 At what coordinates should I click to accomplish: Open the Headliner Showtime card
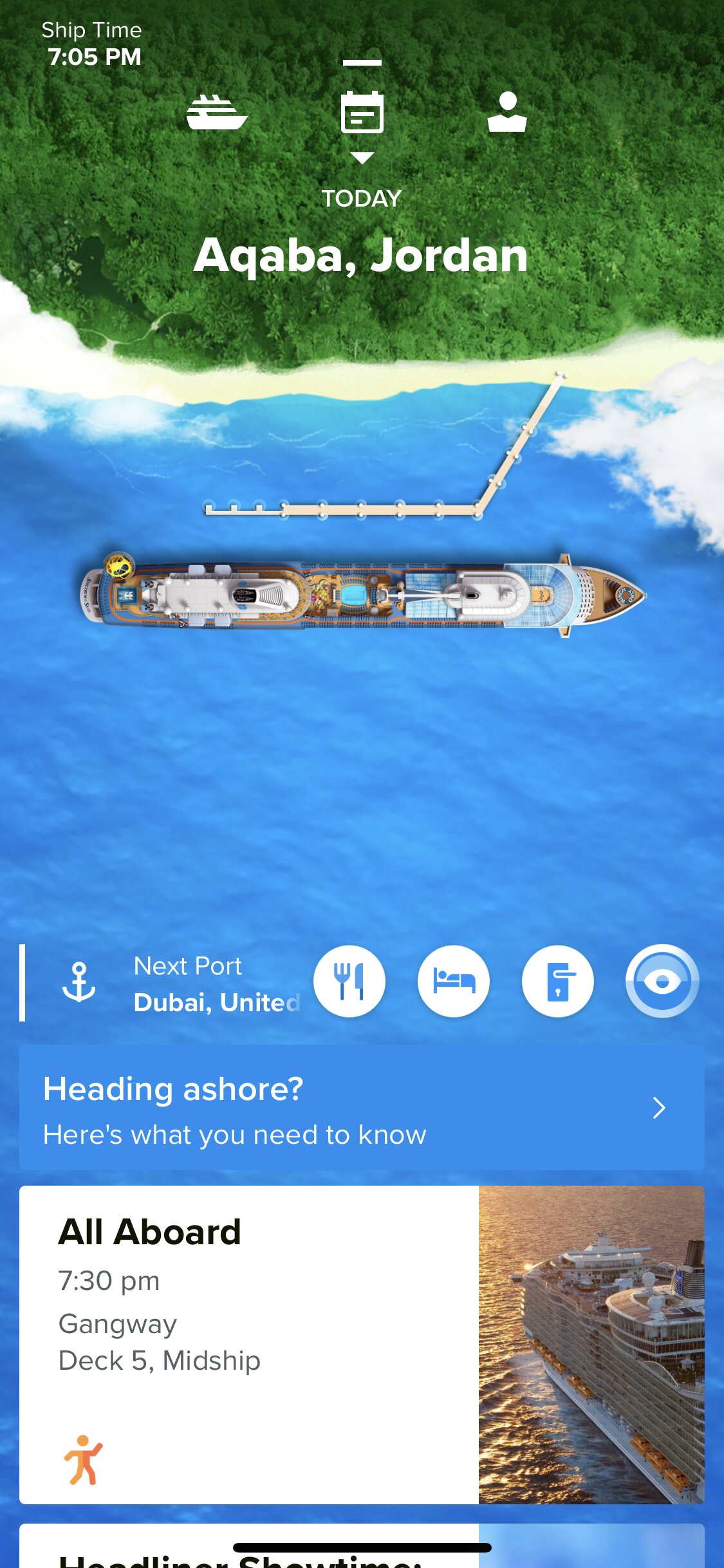tap(362, 1545)
